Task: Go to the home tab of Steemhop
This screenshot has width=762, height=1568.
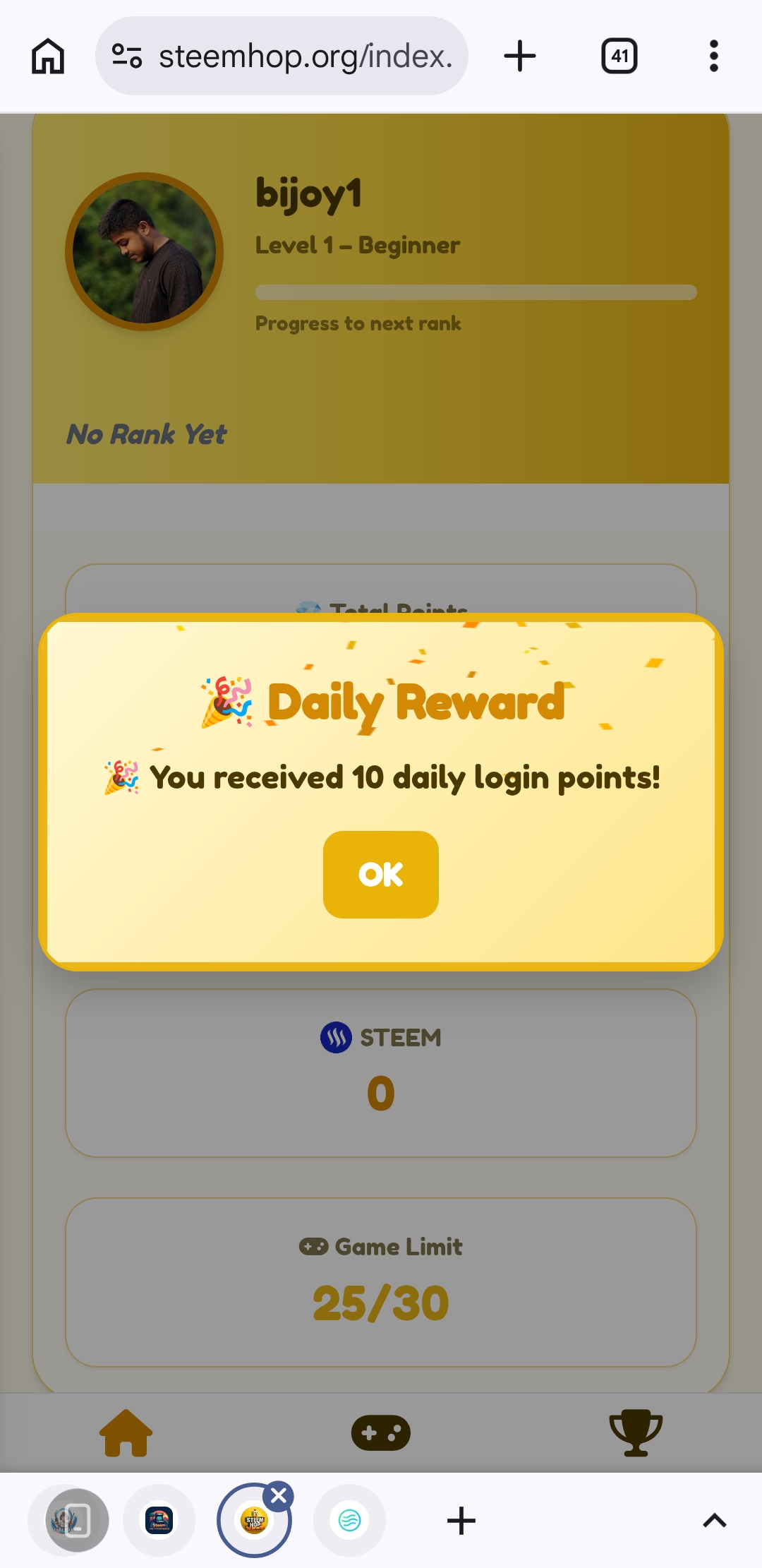Action: pos(126,1432)
